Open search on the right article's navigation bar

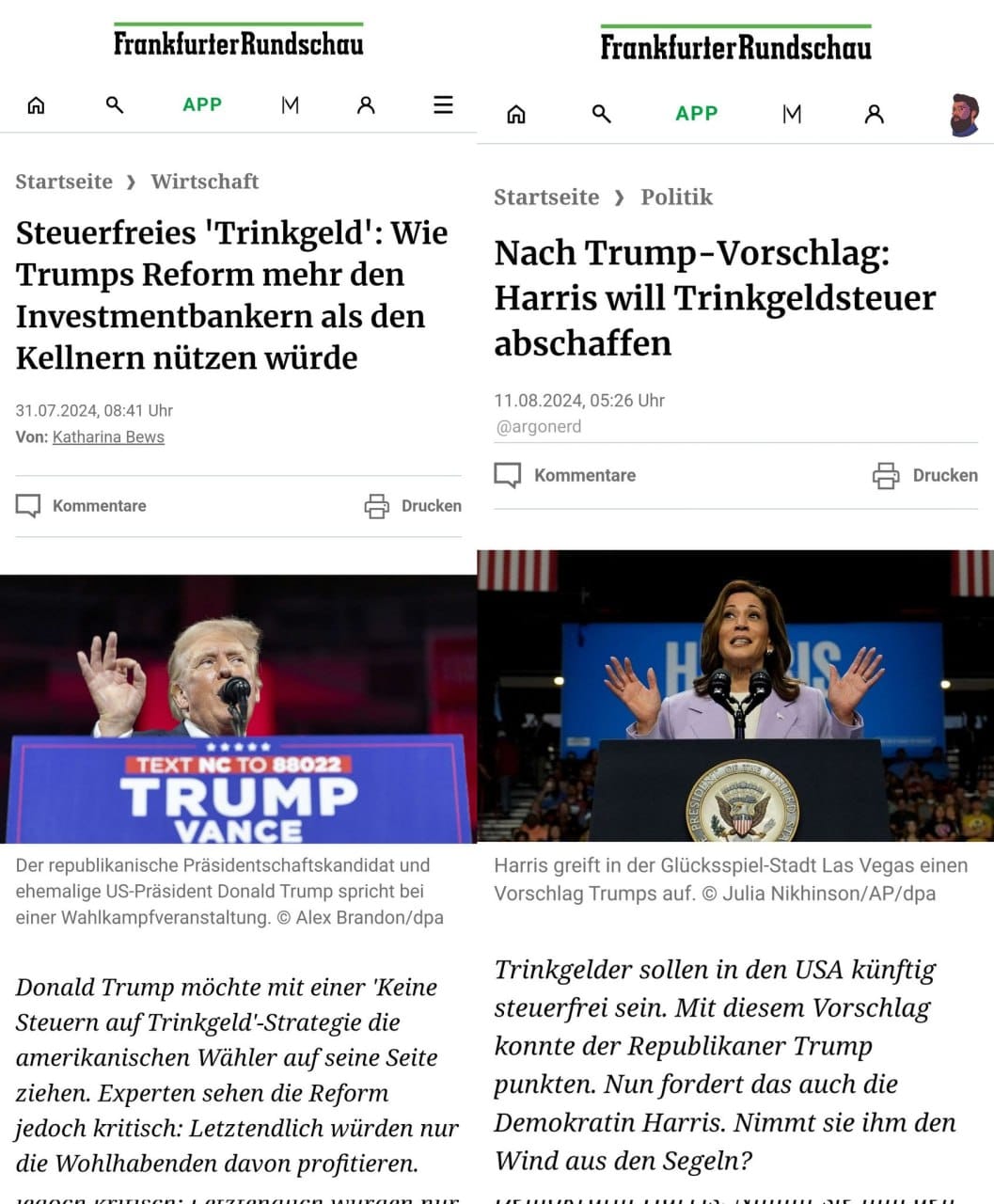(601, 113)
